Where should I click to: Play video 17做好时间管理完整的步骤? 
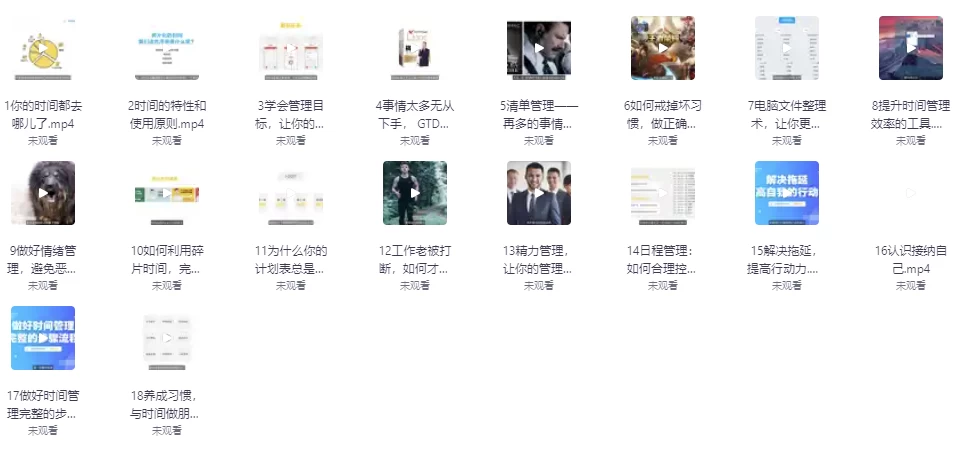tap(43, 338)
